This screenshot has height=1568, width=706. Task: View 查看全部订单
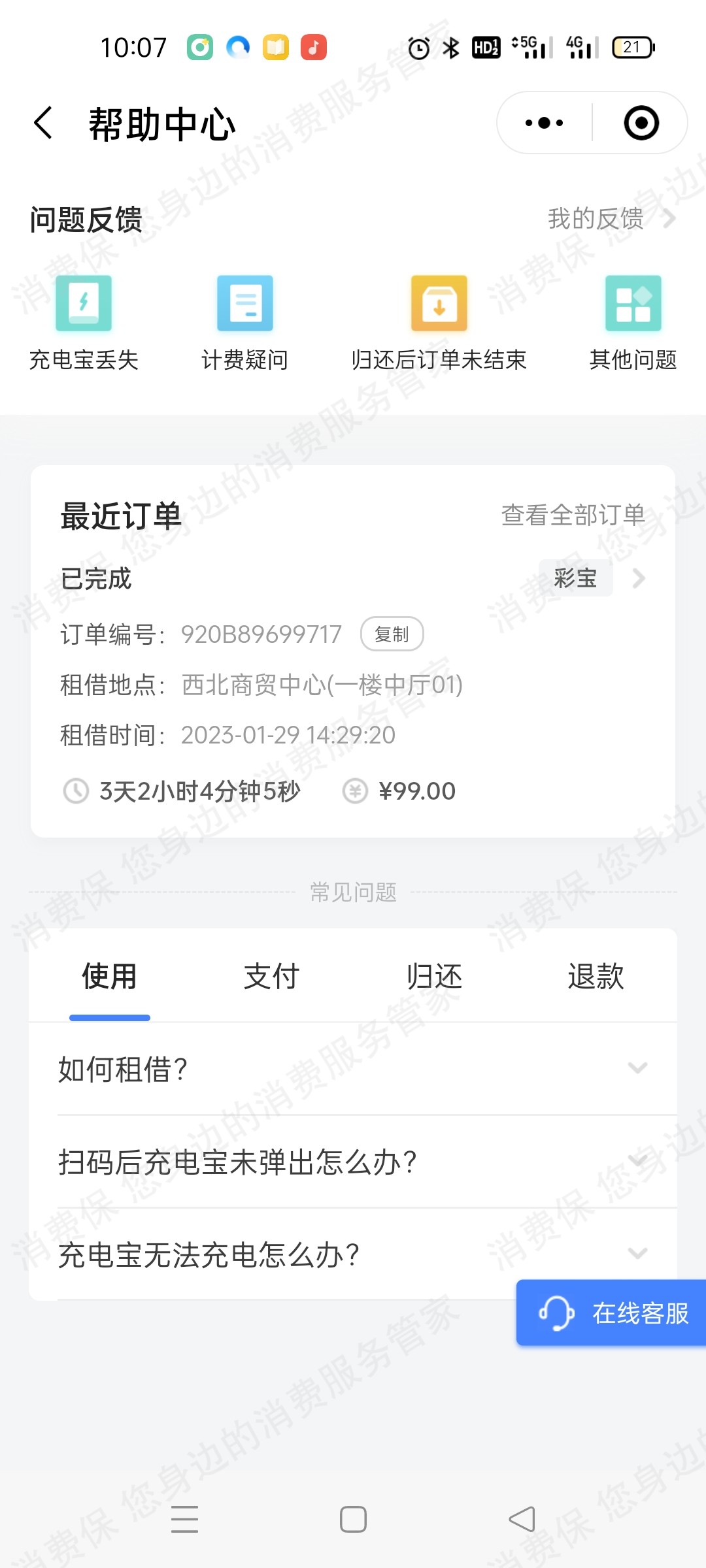pos(573,515)
